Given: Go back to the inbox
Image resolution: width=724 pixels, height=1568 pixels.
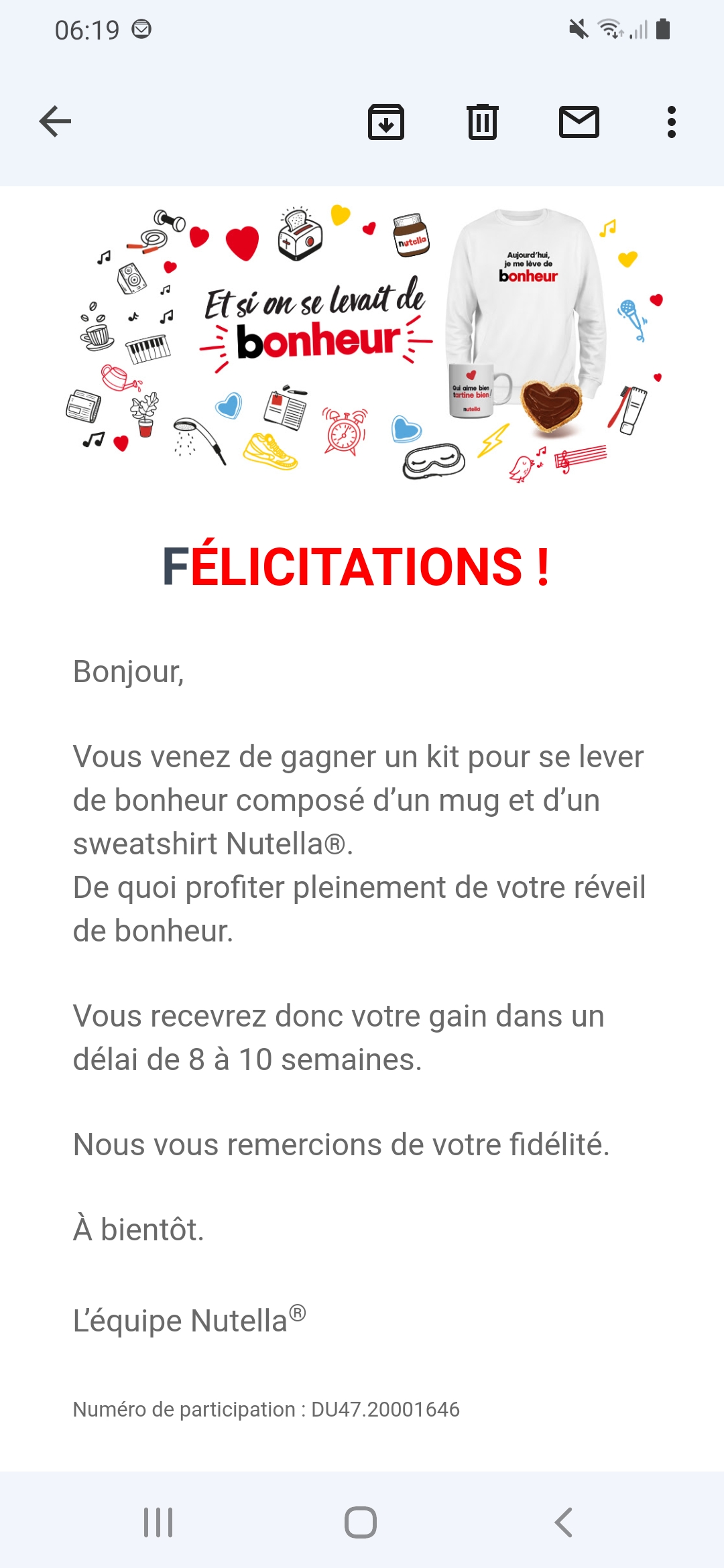Looking at the screenshot, I should click(55, 122).
